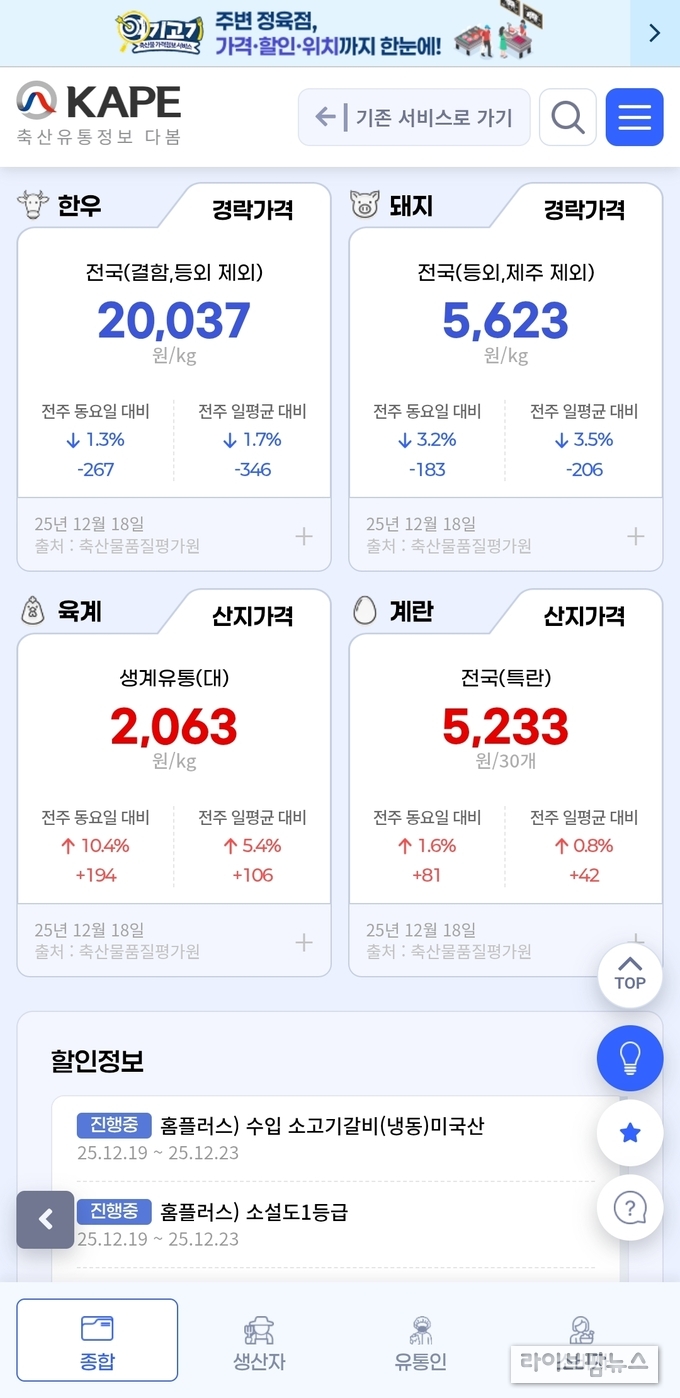Expand the 한우 card plus icon
The image size is (680, 1398).
coord(304,536)
